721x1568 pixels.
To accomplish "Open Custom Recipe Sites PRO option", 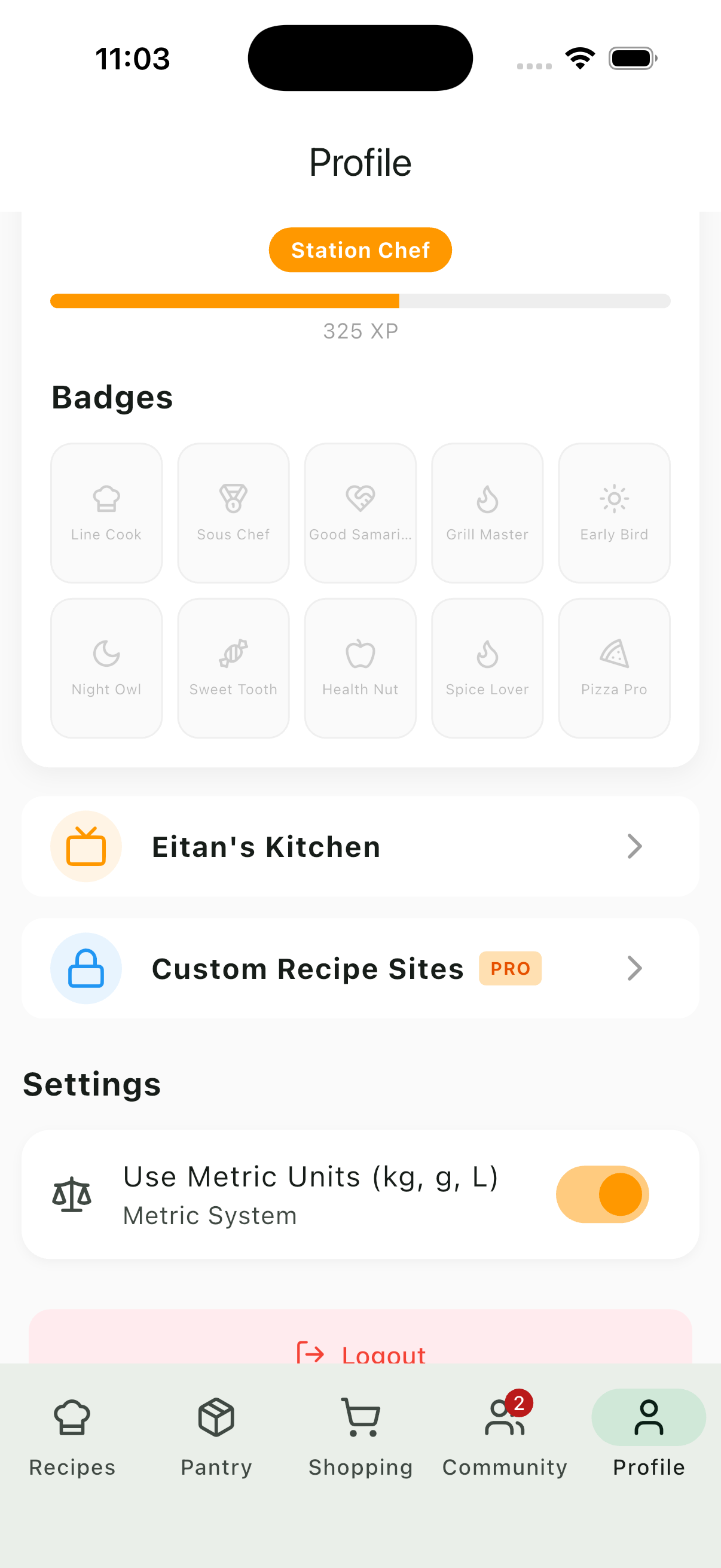I will (x=360, y=968).
